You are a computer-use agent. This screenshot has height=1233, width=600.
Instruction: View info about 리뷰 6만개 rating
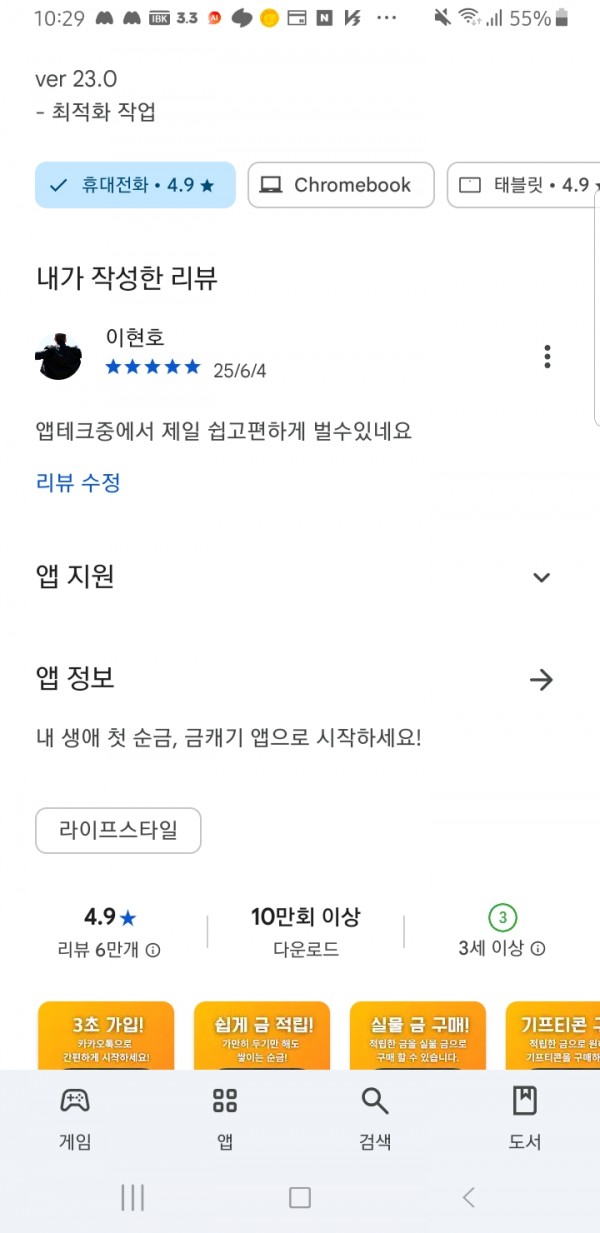pyautogui.click(x=153, y=949)
